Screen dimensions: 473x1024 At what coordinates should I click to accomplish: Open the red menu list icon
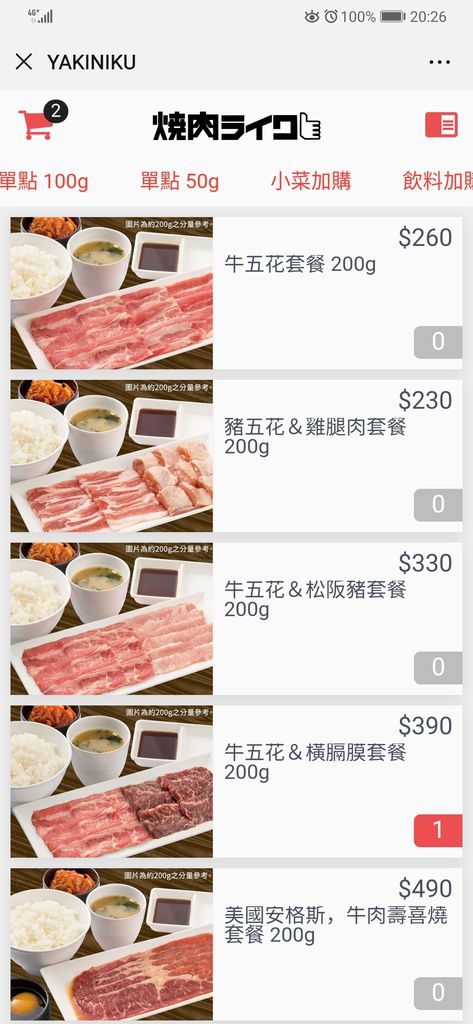(x=442, y=125)
